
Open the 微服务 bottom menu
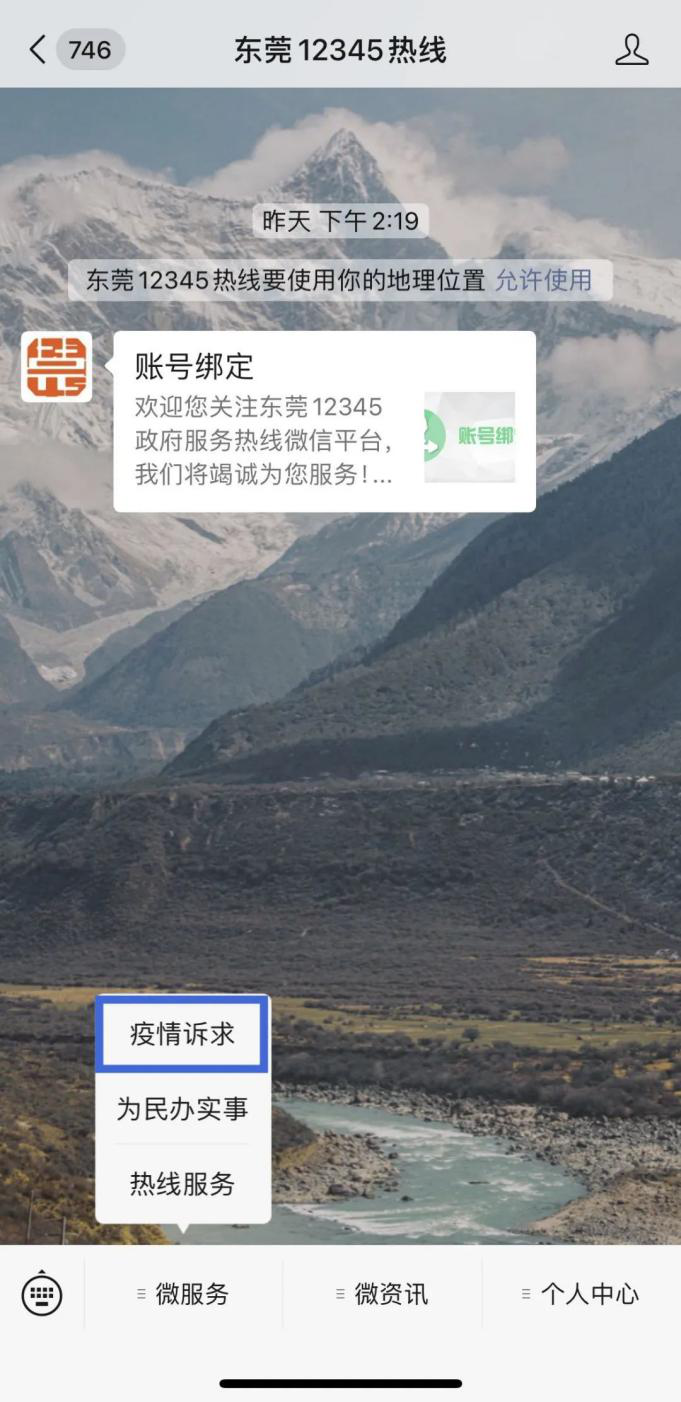tap(183, 1294)
